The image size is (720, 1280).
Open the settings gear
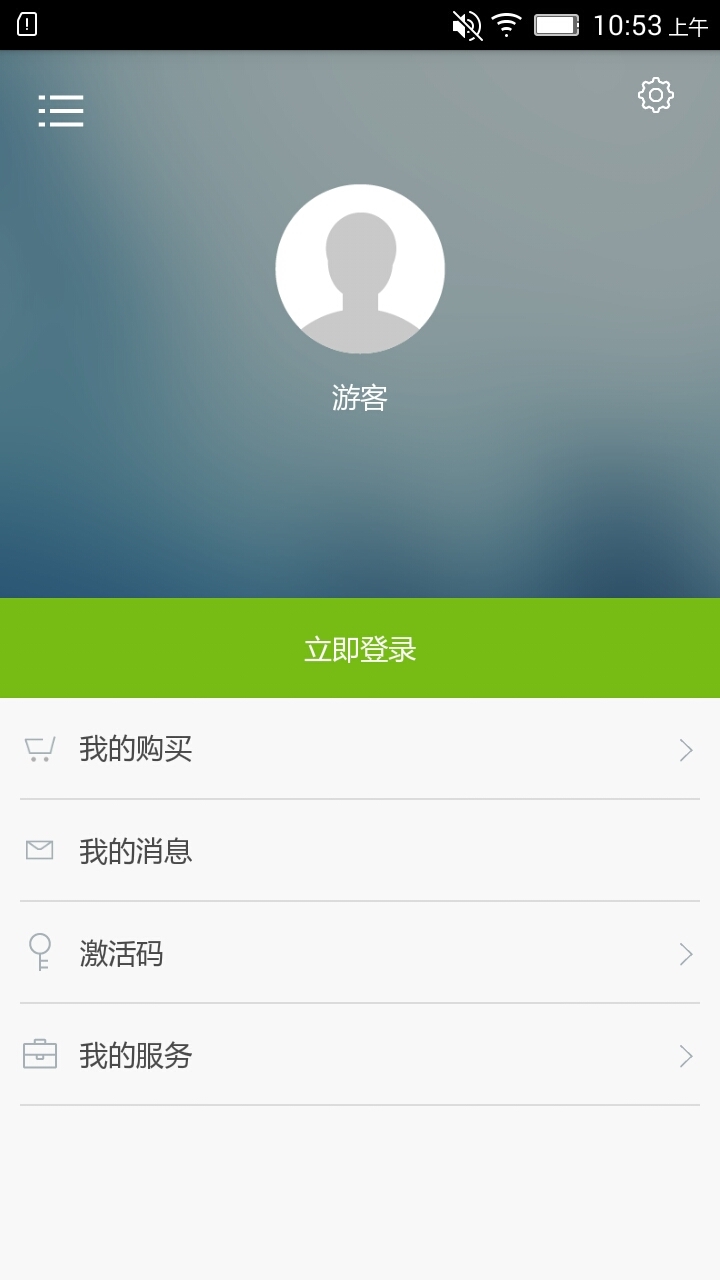[x=656, y=96]
